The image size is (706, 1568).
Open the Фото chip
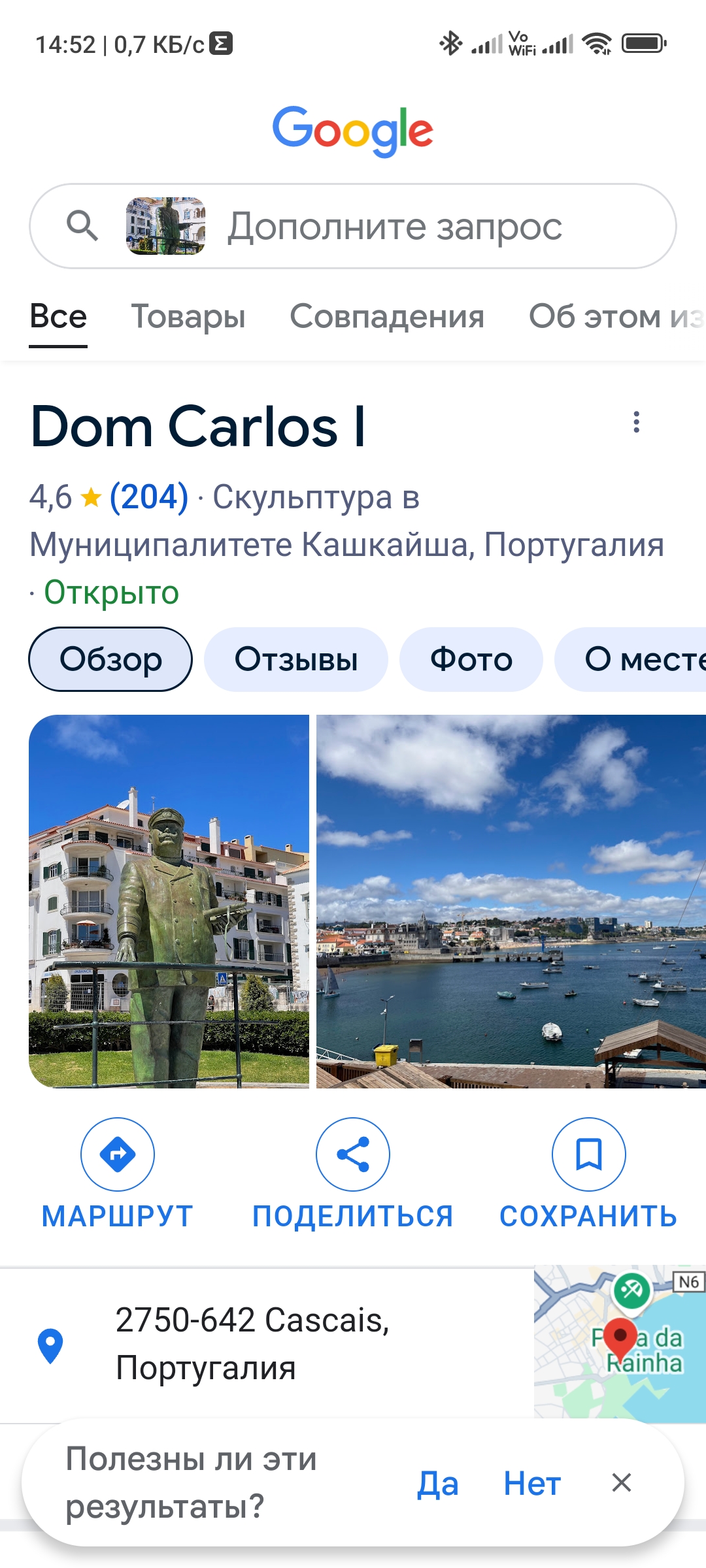coord(471,659)
